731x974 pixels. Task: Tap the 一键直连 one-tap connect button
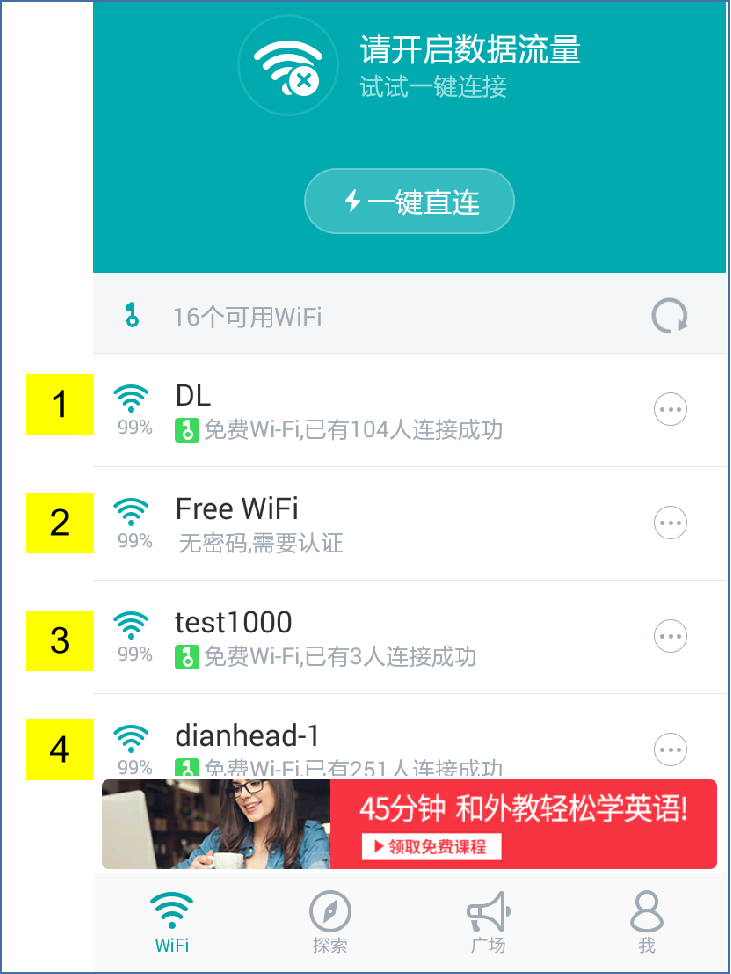pyautogui.click(x=409, y=202)
